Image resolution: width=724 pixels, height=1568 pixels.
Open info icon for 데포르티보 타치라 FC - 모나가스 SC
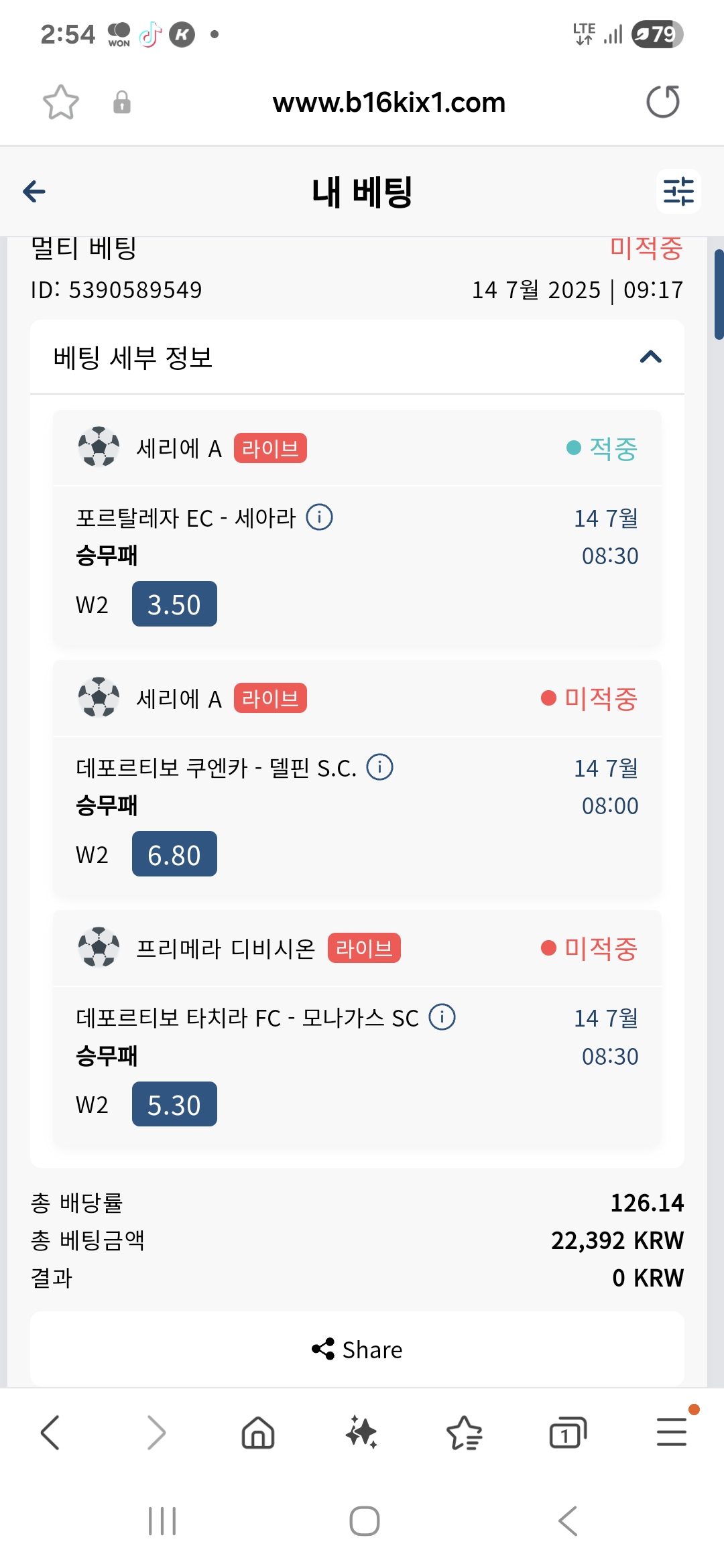pyautogui.click(x=442, y=1017)
